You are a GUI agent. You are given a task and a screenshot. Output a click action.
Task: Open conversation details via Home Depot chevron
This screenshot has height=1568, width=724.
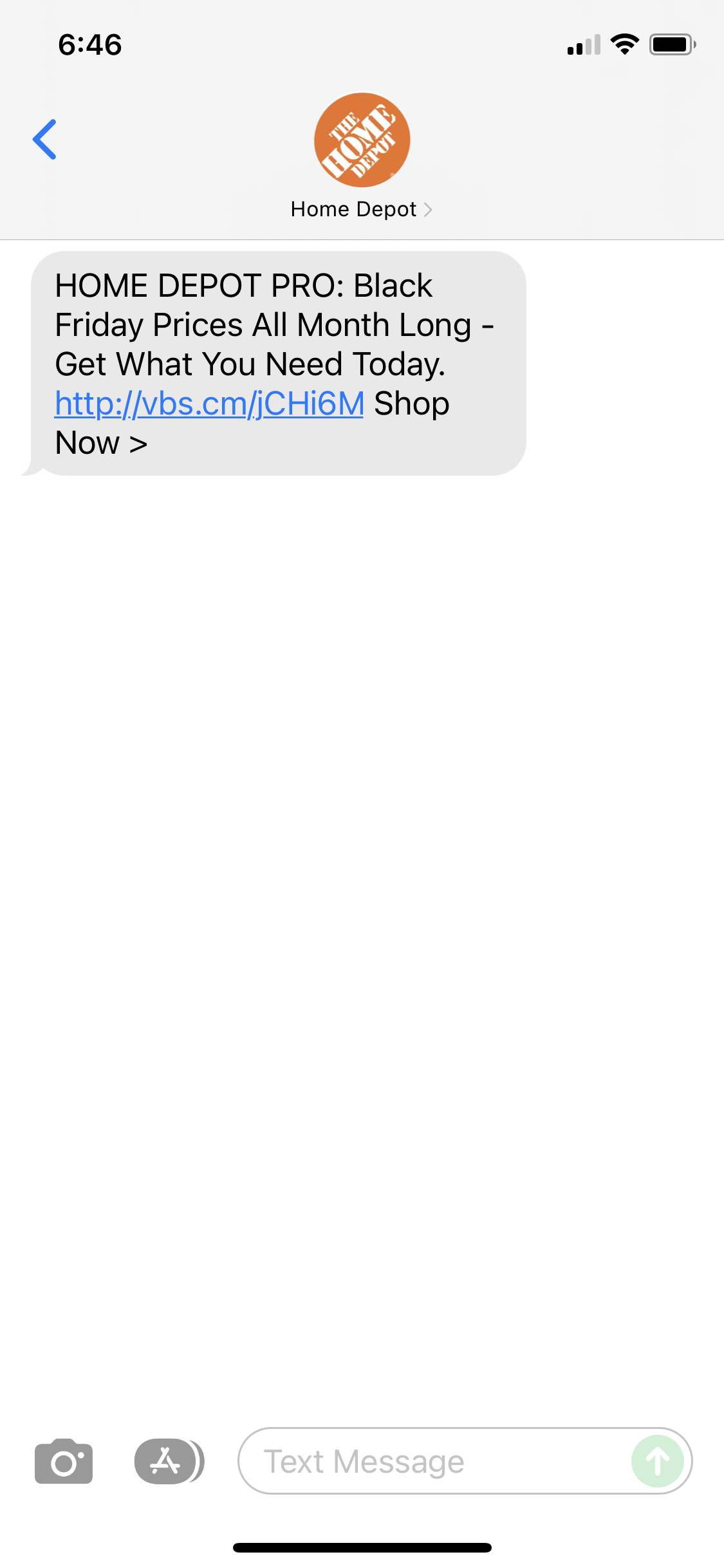point(427,209)
